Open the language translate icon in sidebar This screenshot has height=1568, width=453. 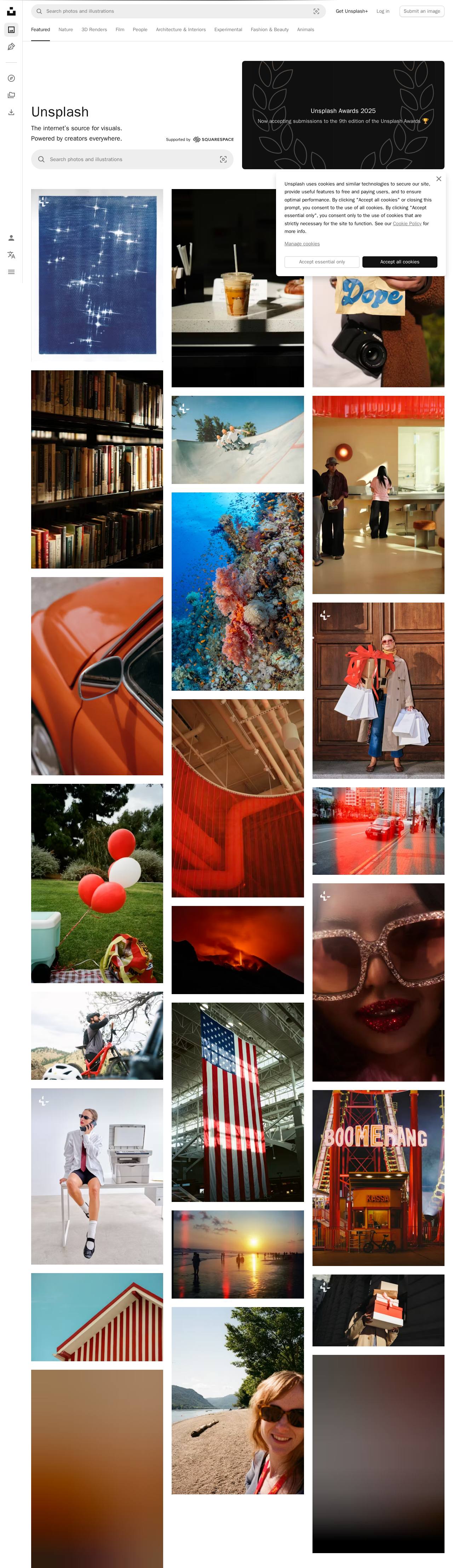tap(11, 255)
